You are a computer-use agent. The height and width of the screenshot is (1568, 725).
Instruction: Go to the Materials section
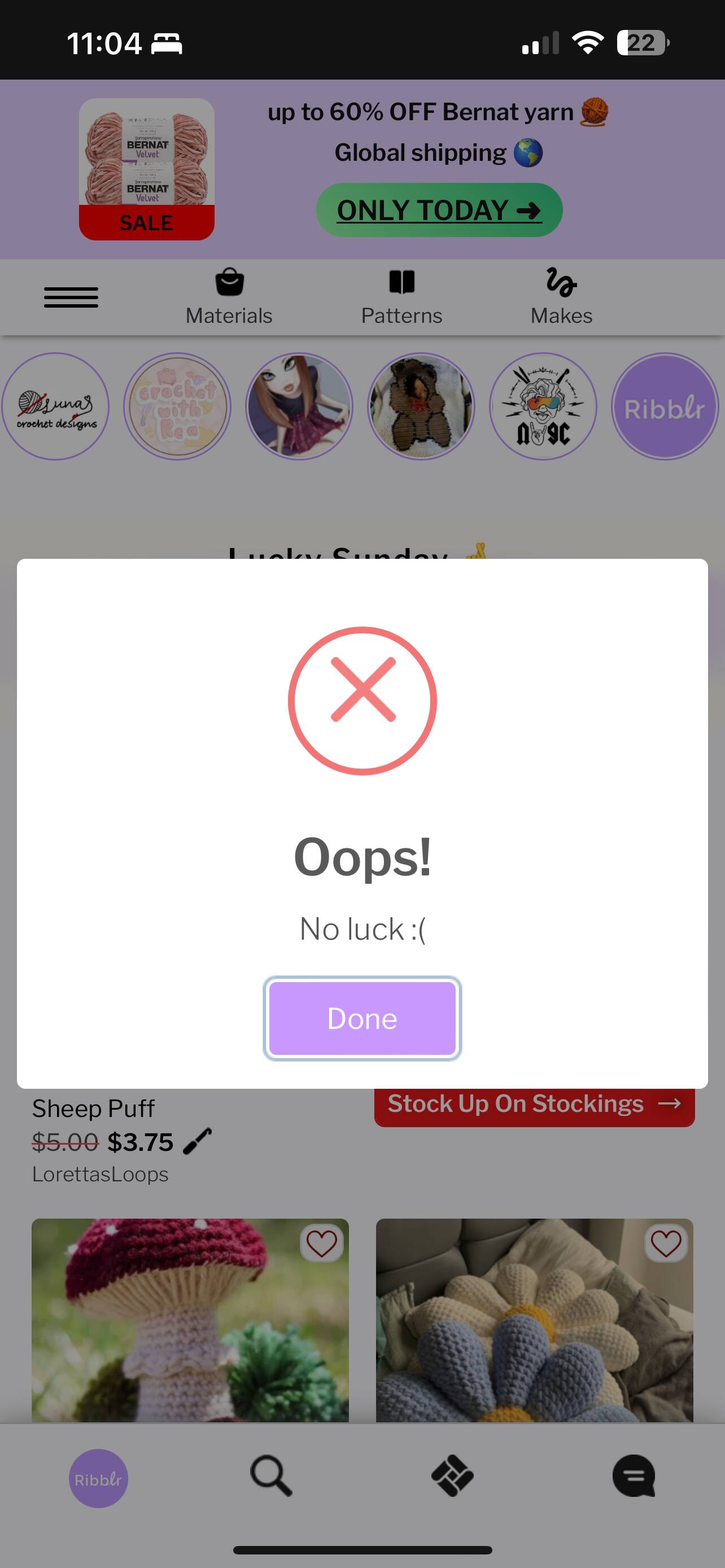click(229, 297)
